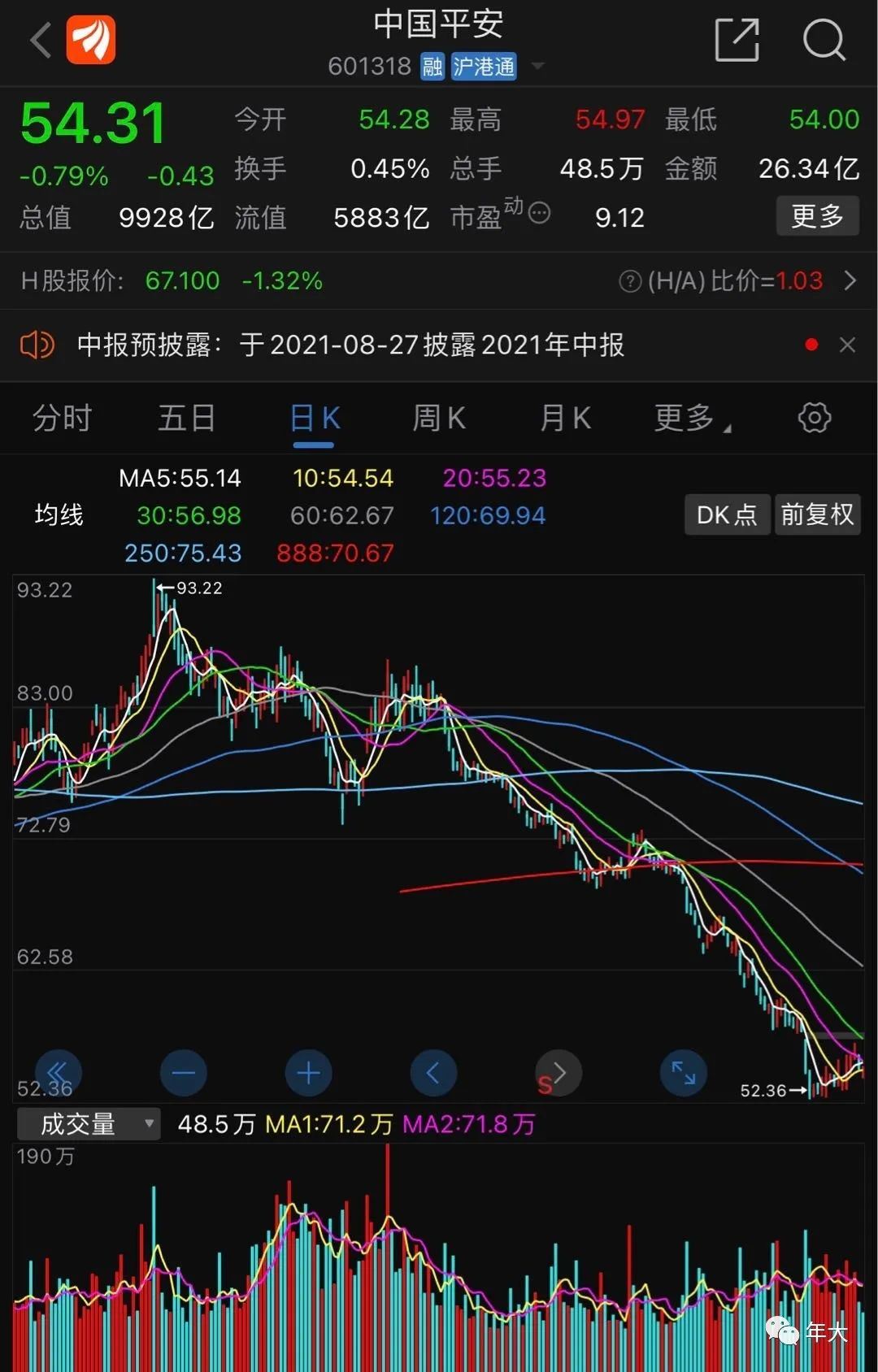Share this stock page
The image size is (878, 1372).
pyautogui.click(x=737, y=39)
